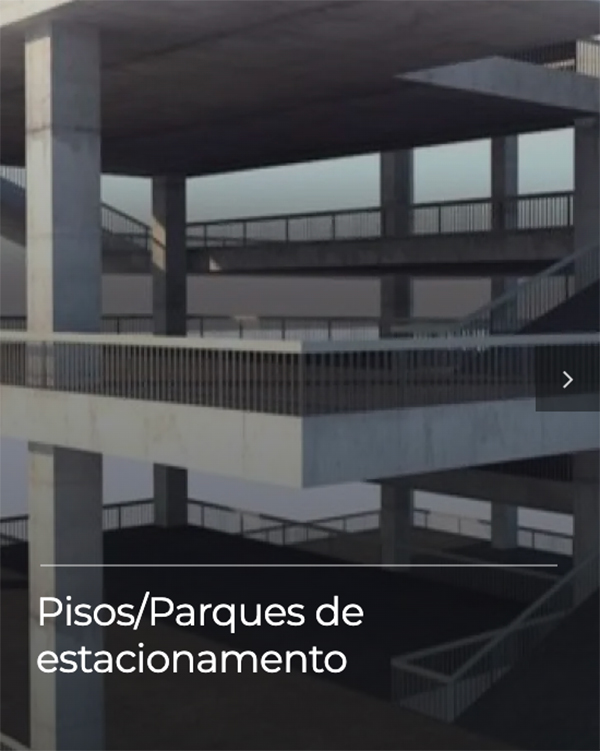Go to the next carousel slide
This screenshot has height=751, width=600.
[568, 379]
